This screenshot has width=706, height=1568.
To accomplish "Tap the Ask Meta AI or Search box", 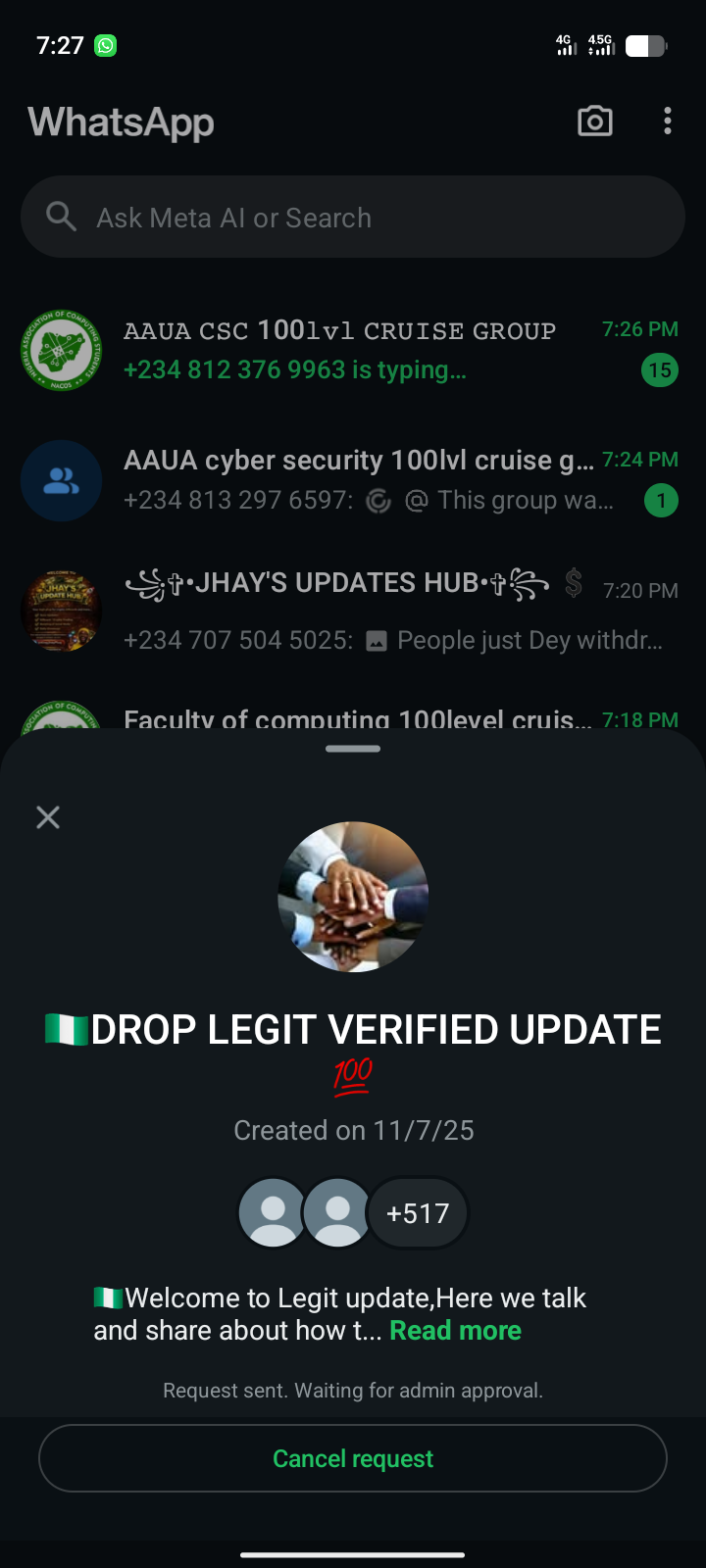I will tap(353, 218).
